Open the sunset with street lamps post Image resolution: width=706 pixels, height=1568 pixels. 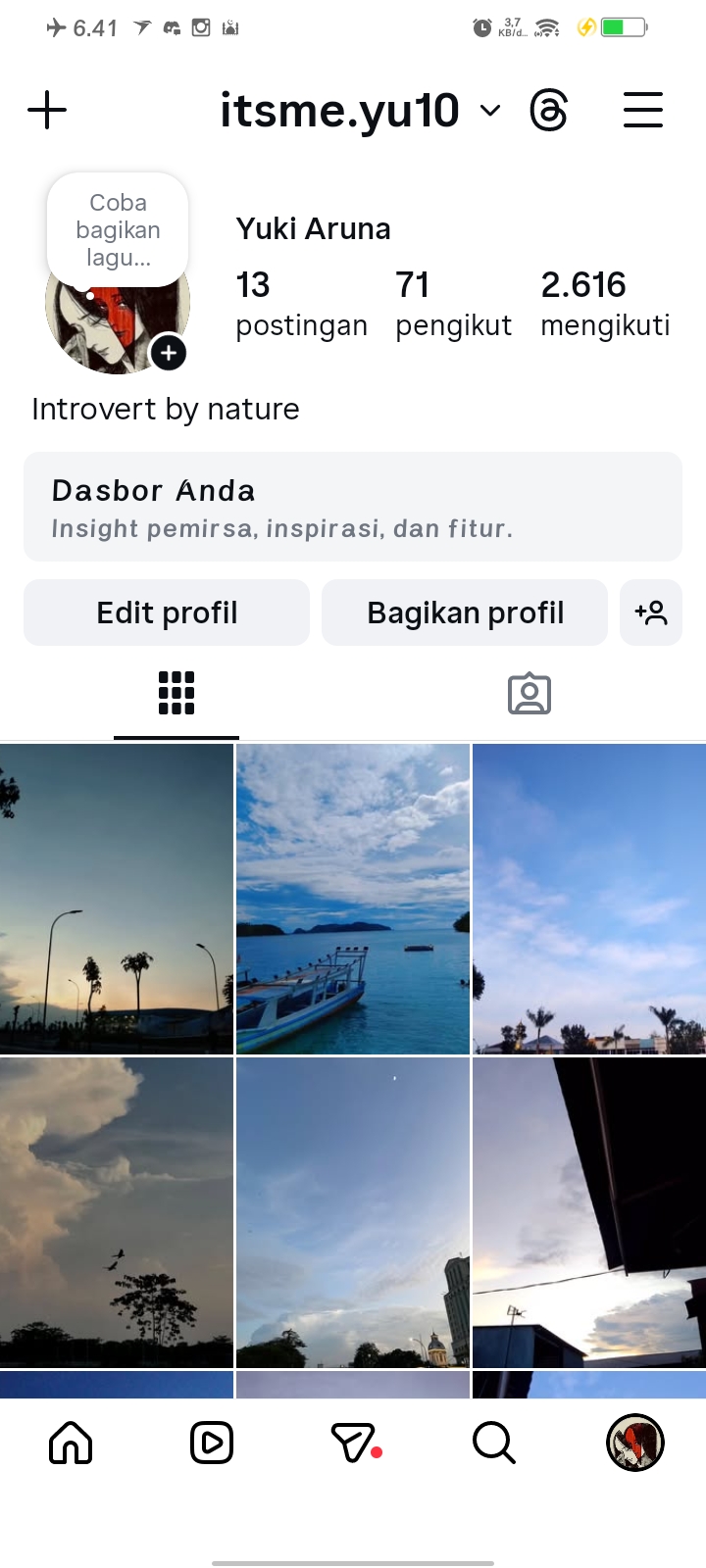(x=117, y=899)
